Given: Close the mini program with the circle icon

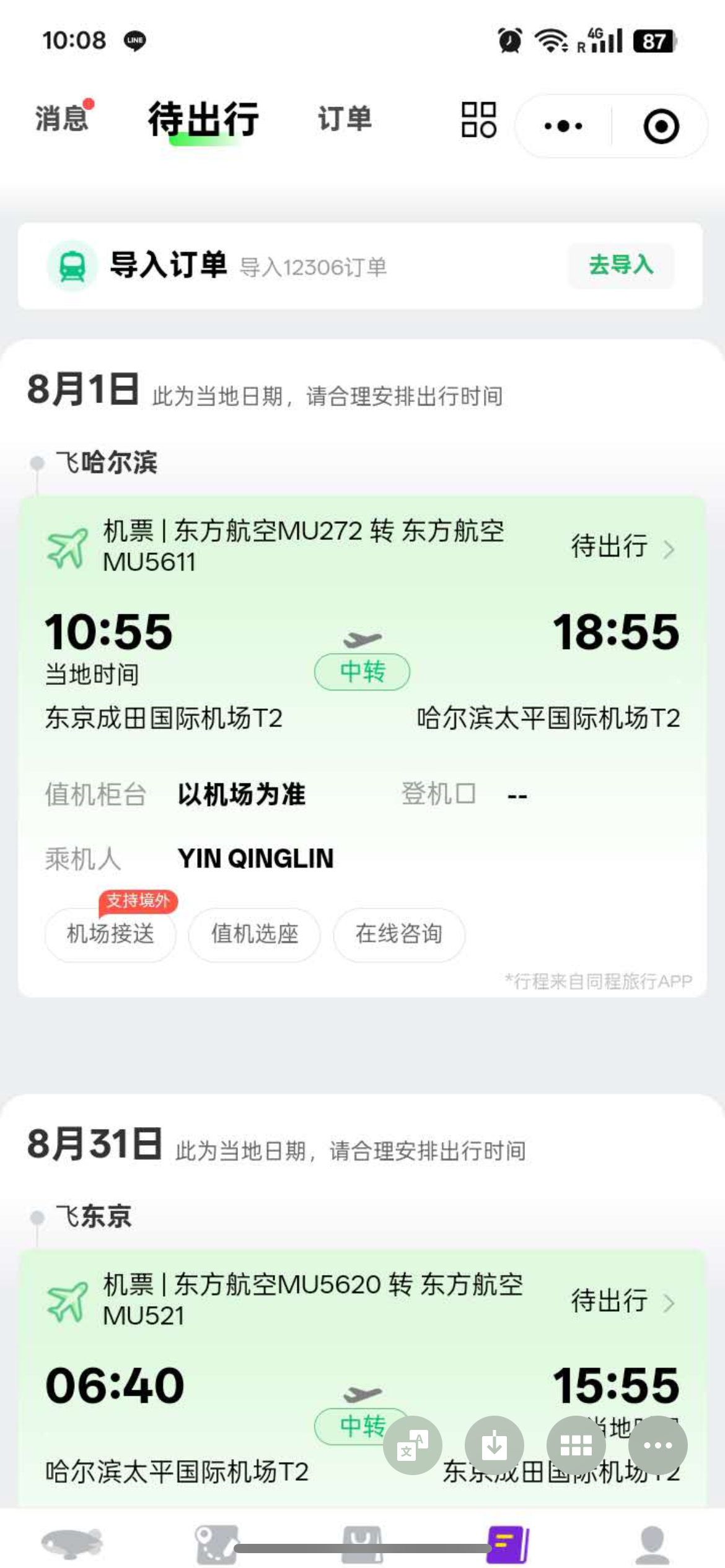Looking at the screenshot, I should pos(661,126).
